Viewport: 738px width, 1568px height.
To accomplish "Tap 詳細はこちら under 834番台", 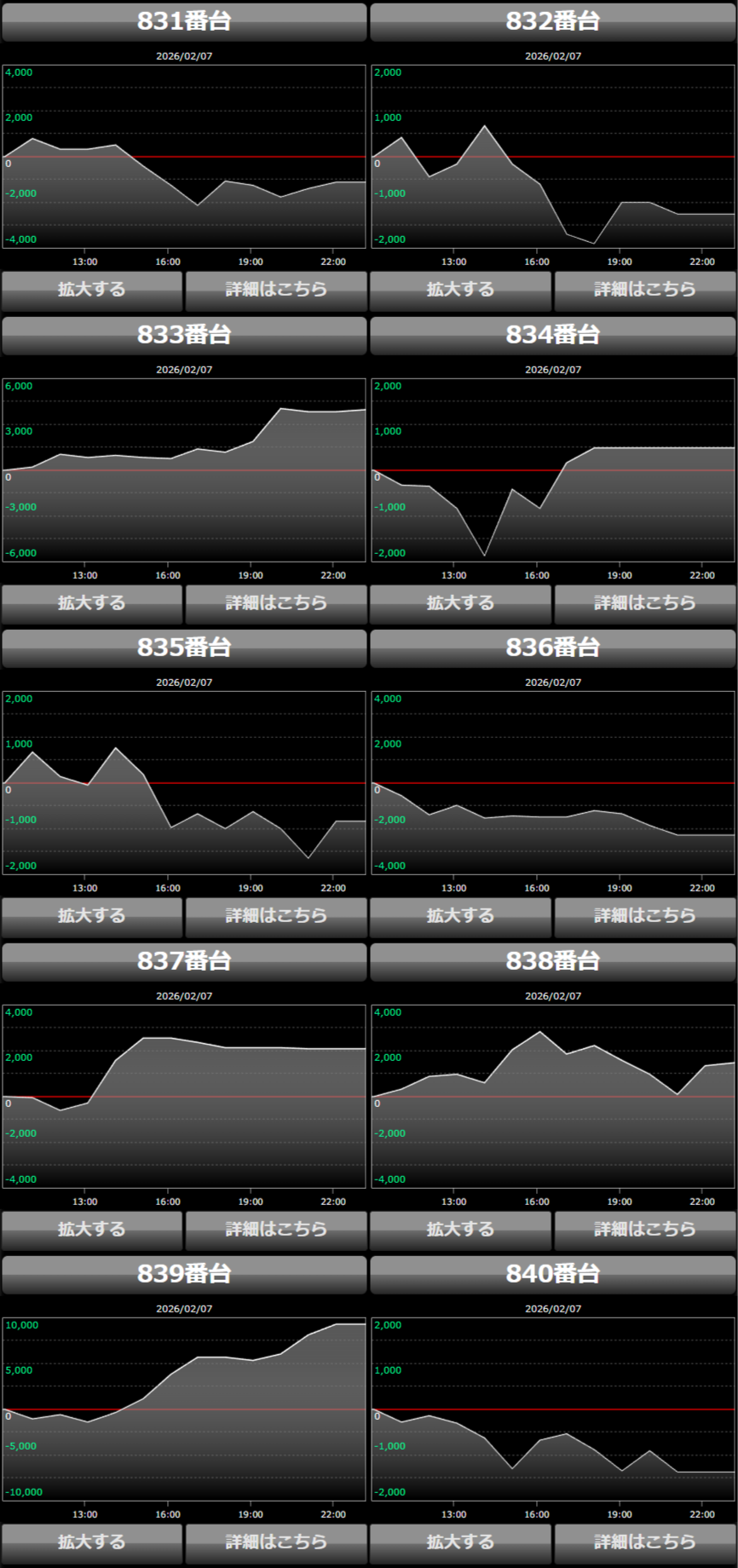I will [645, 603].
